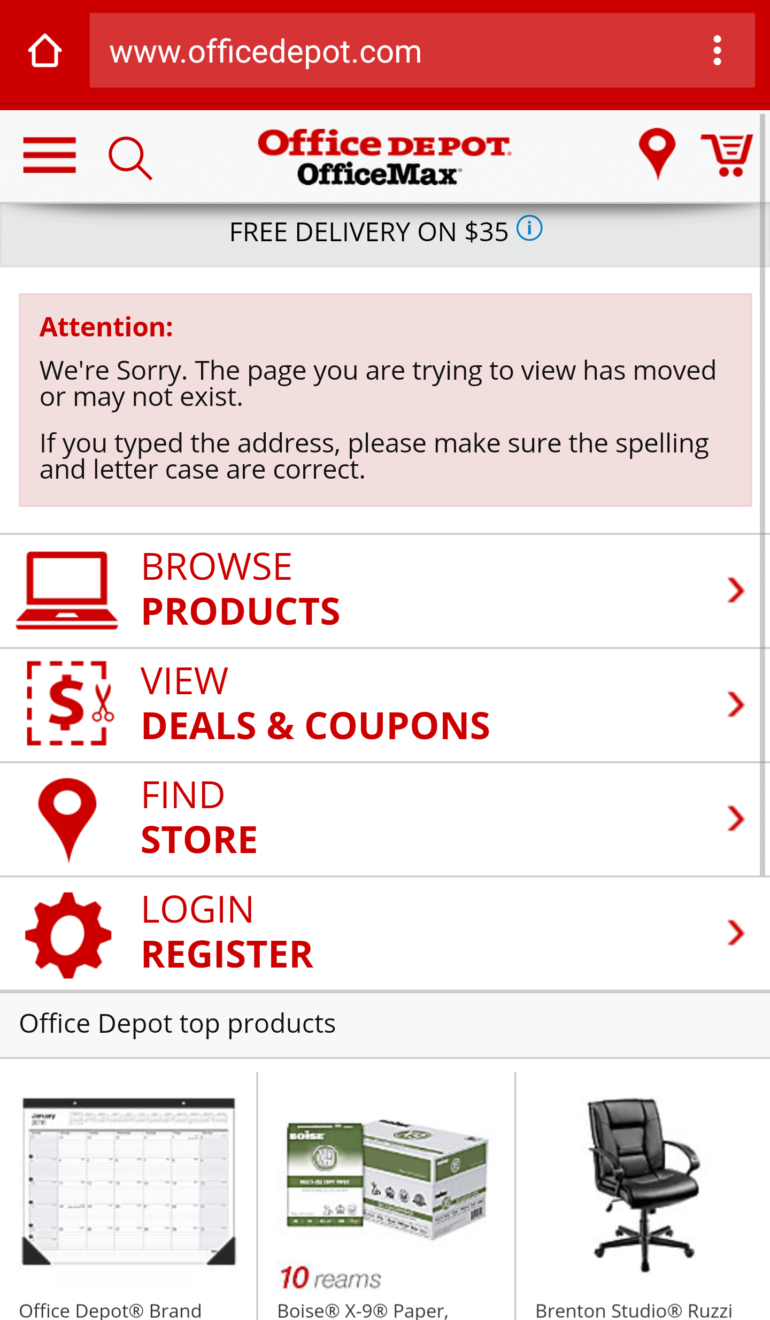
Task: Open the shopping cart
Action: coord(727,155)
